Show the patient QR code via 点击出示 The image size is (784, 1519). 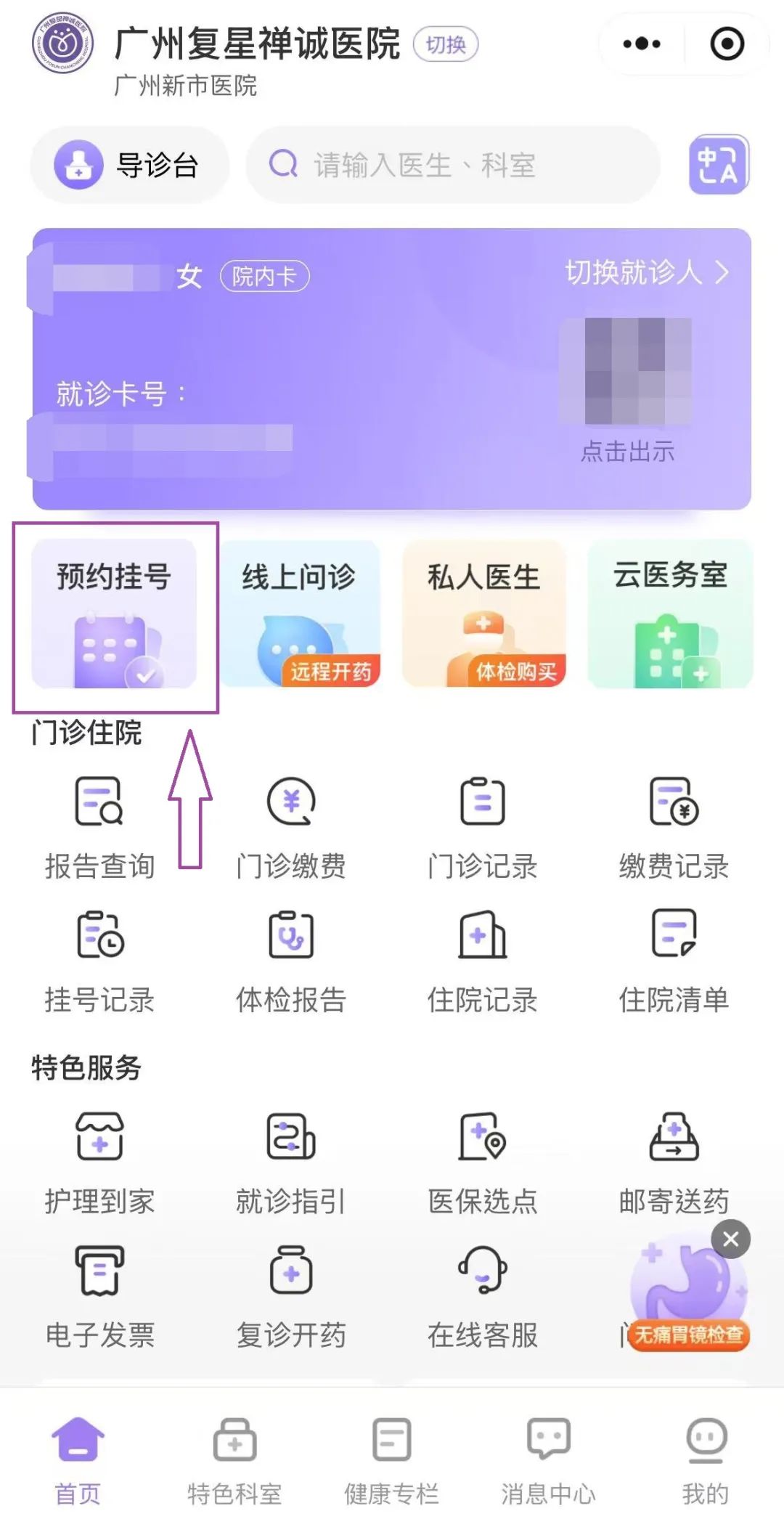pyautogui.click(x=627, y=452)
